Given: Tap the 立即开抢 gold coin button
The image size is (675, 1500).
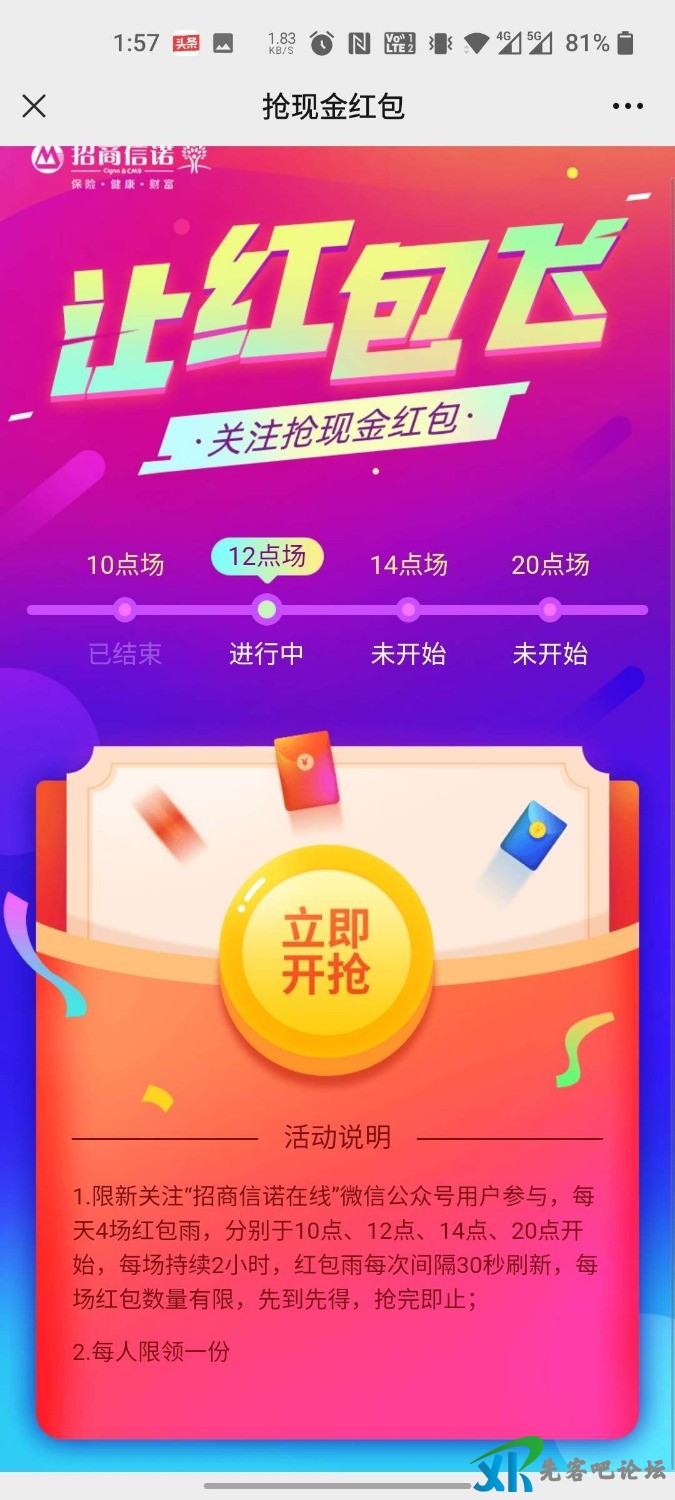Looking at the screenshot, I should click(326, 951).
